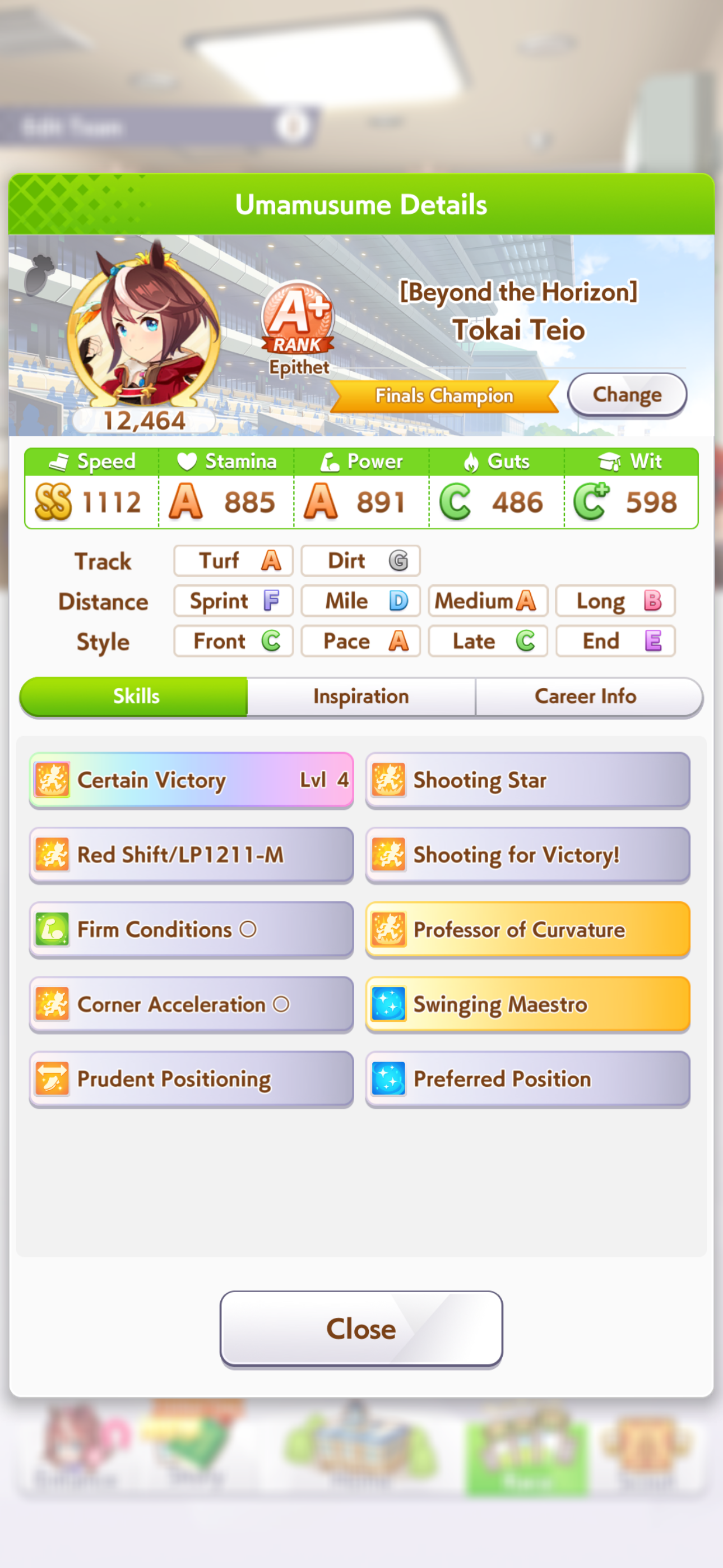Select the Skills tab
723x1568 pixels.
[x=136, y=697]
